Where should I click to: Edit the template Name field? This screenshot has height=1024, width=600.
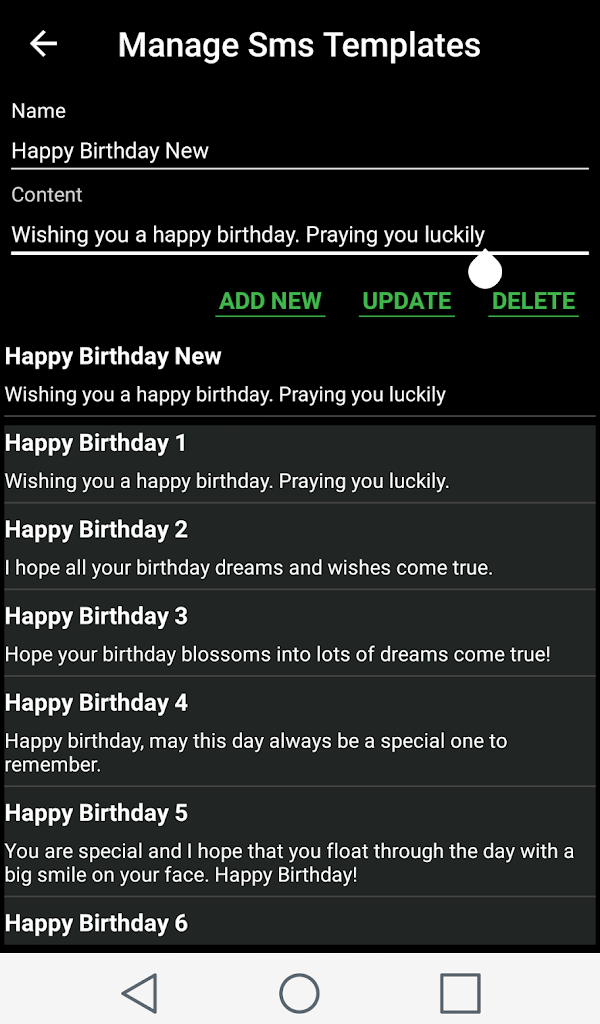click(x=299, y=151)
